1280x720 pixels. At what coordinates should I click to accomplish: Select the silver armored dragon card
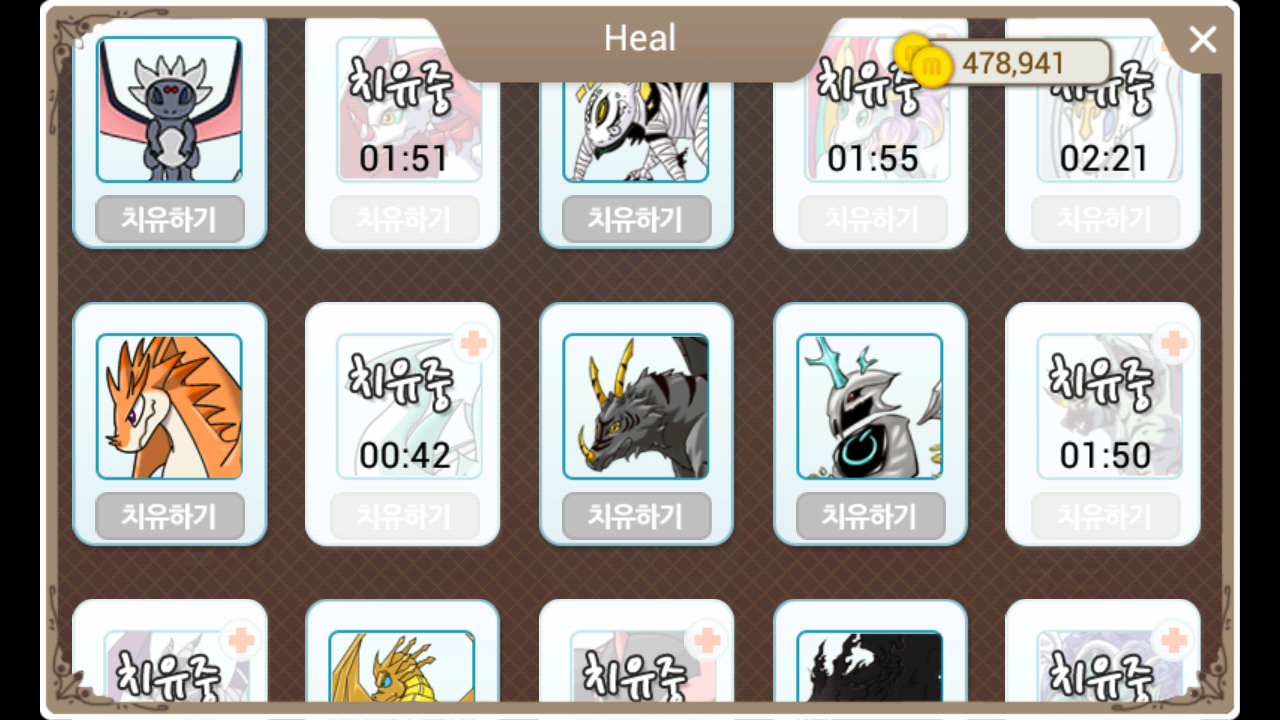(870, 407)
